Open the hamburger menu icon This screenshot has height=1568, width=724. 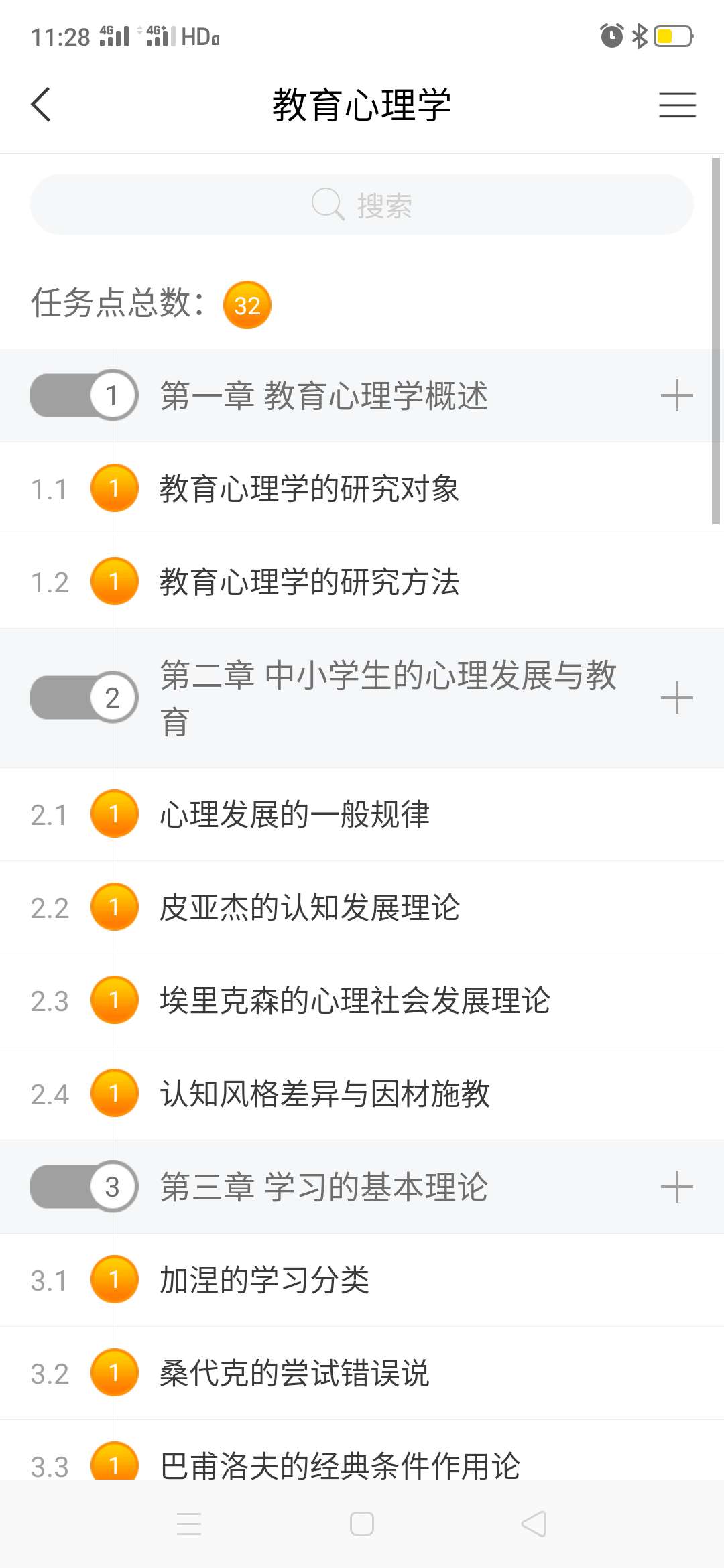coord(677,105)
